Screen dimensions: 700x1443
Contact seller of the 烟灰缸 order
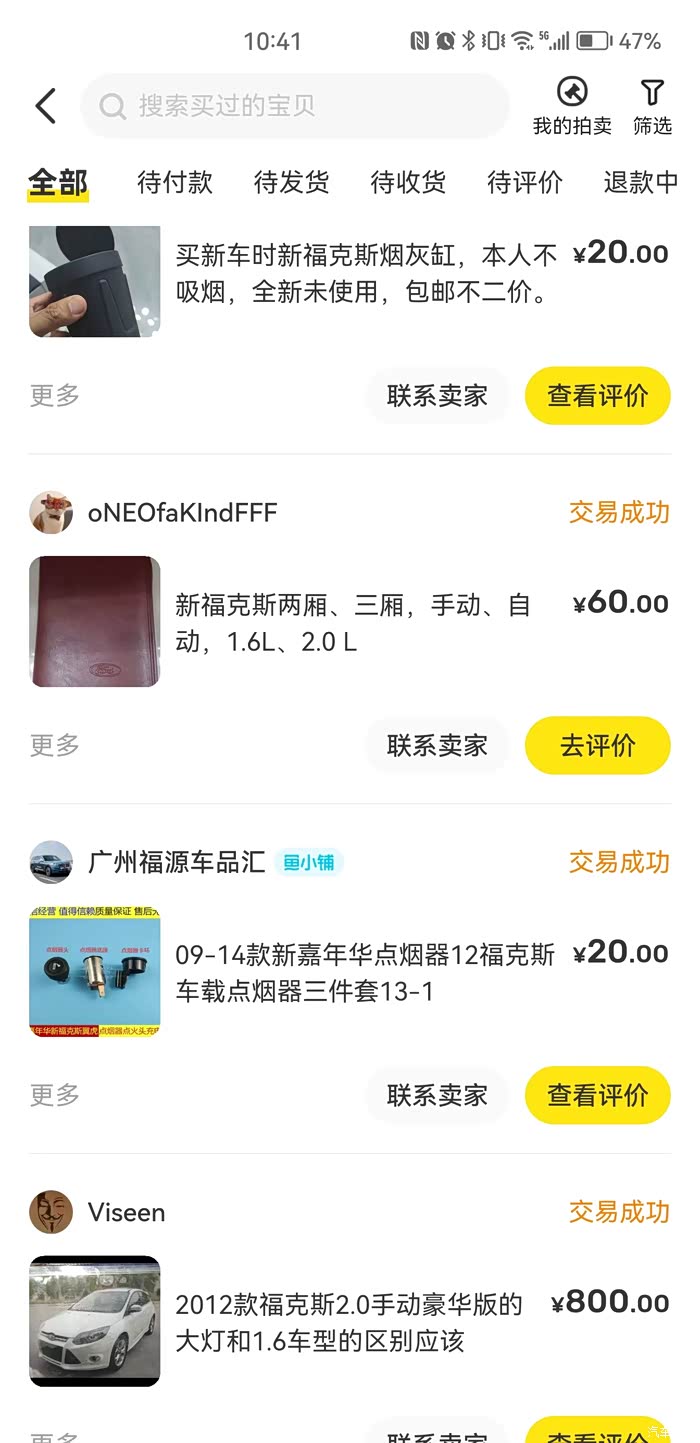(x=437, y=396)
